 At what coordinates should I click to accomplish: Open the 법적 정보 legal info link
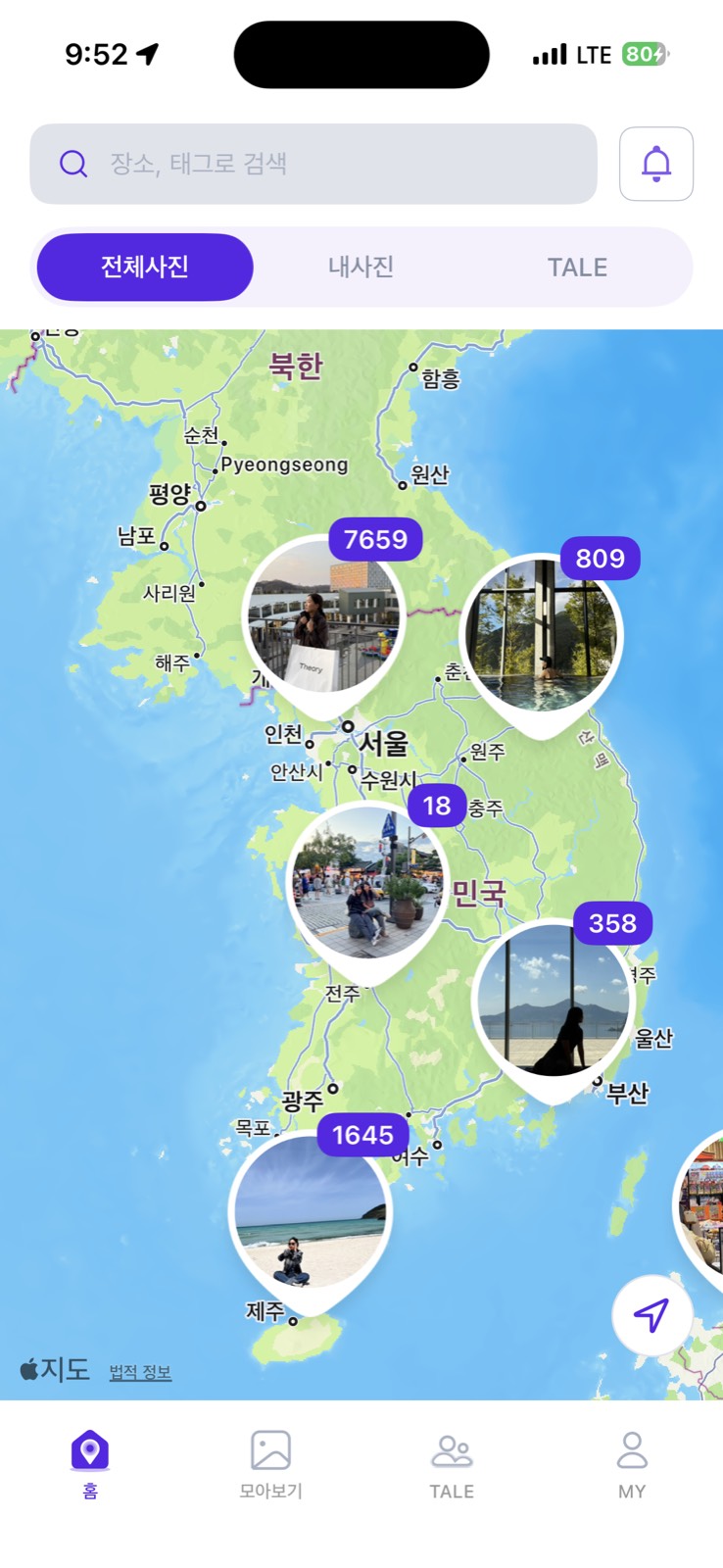140,1371
